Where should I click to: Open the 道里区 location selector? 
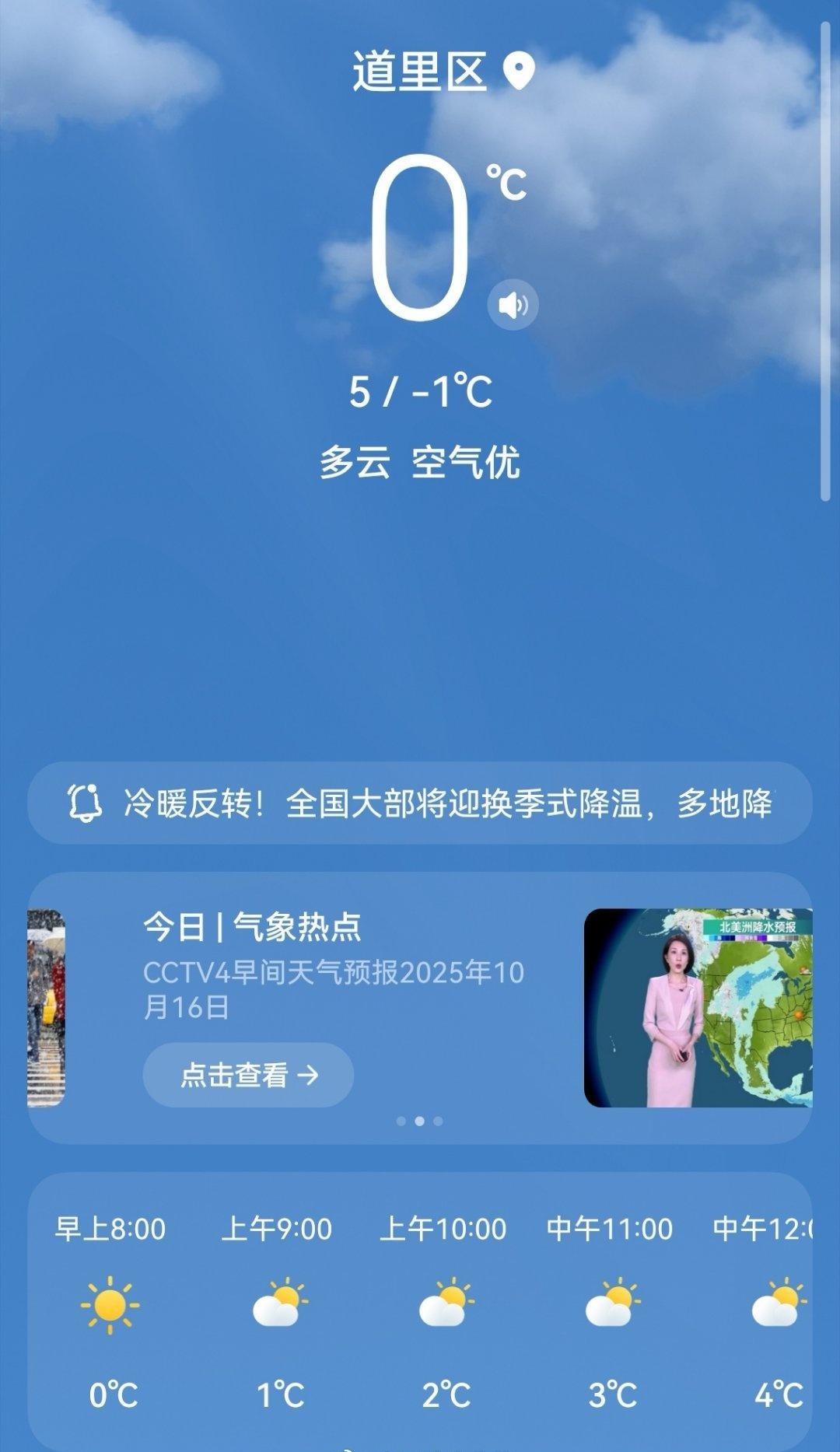[x=440, y=72]
